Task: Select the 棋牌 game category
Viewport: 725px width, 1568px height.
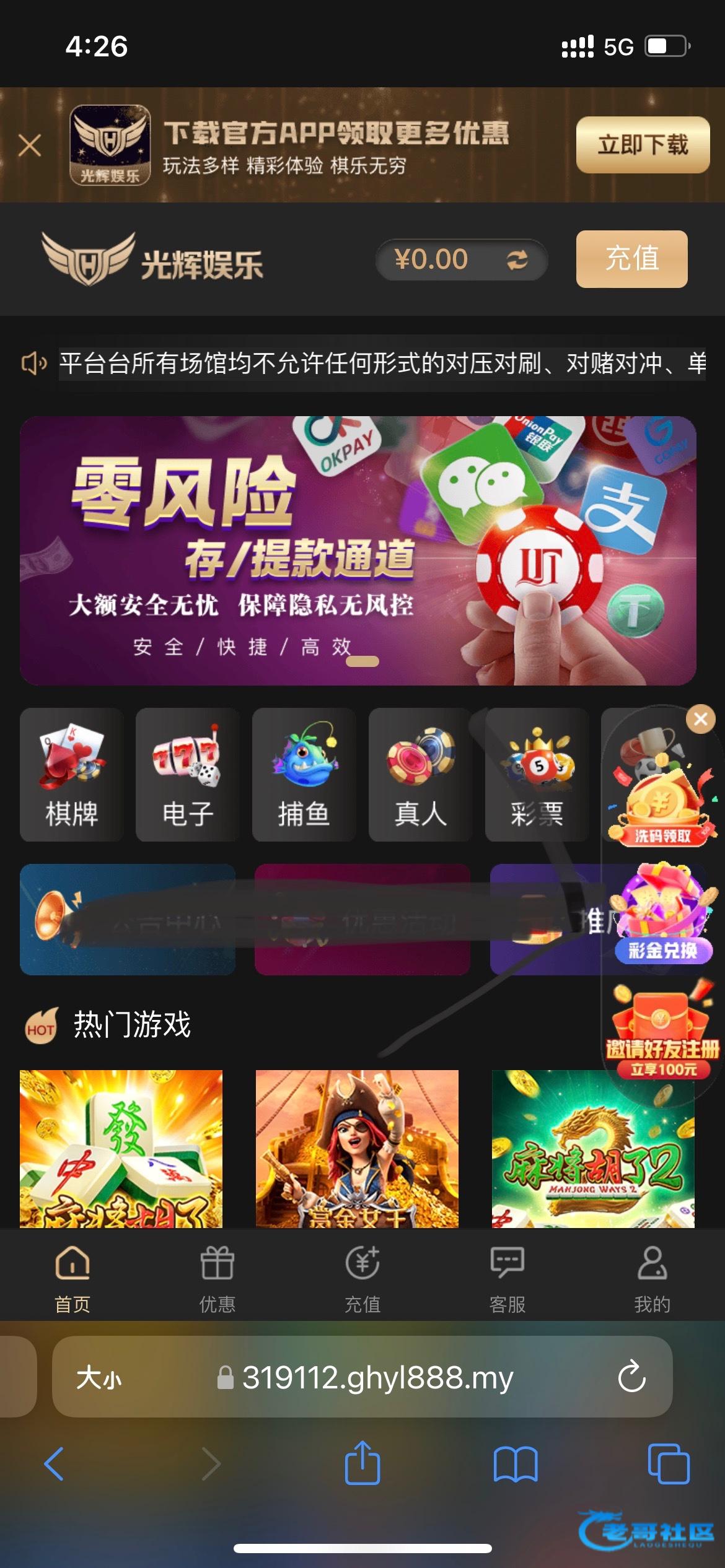Action: [x=71, y=774]
